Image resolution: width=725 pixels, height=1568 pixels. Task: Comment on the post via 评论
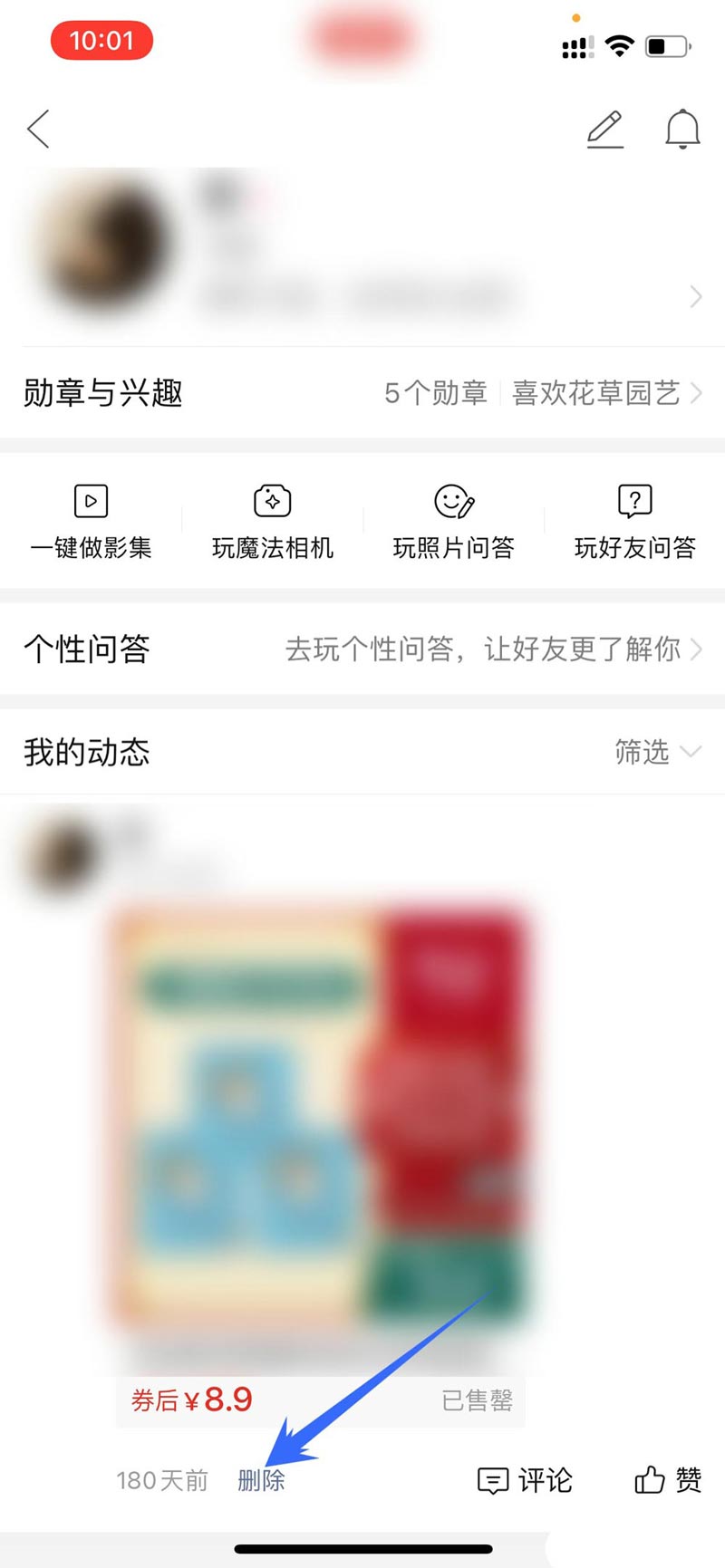(526, 1480)
